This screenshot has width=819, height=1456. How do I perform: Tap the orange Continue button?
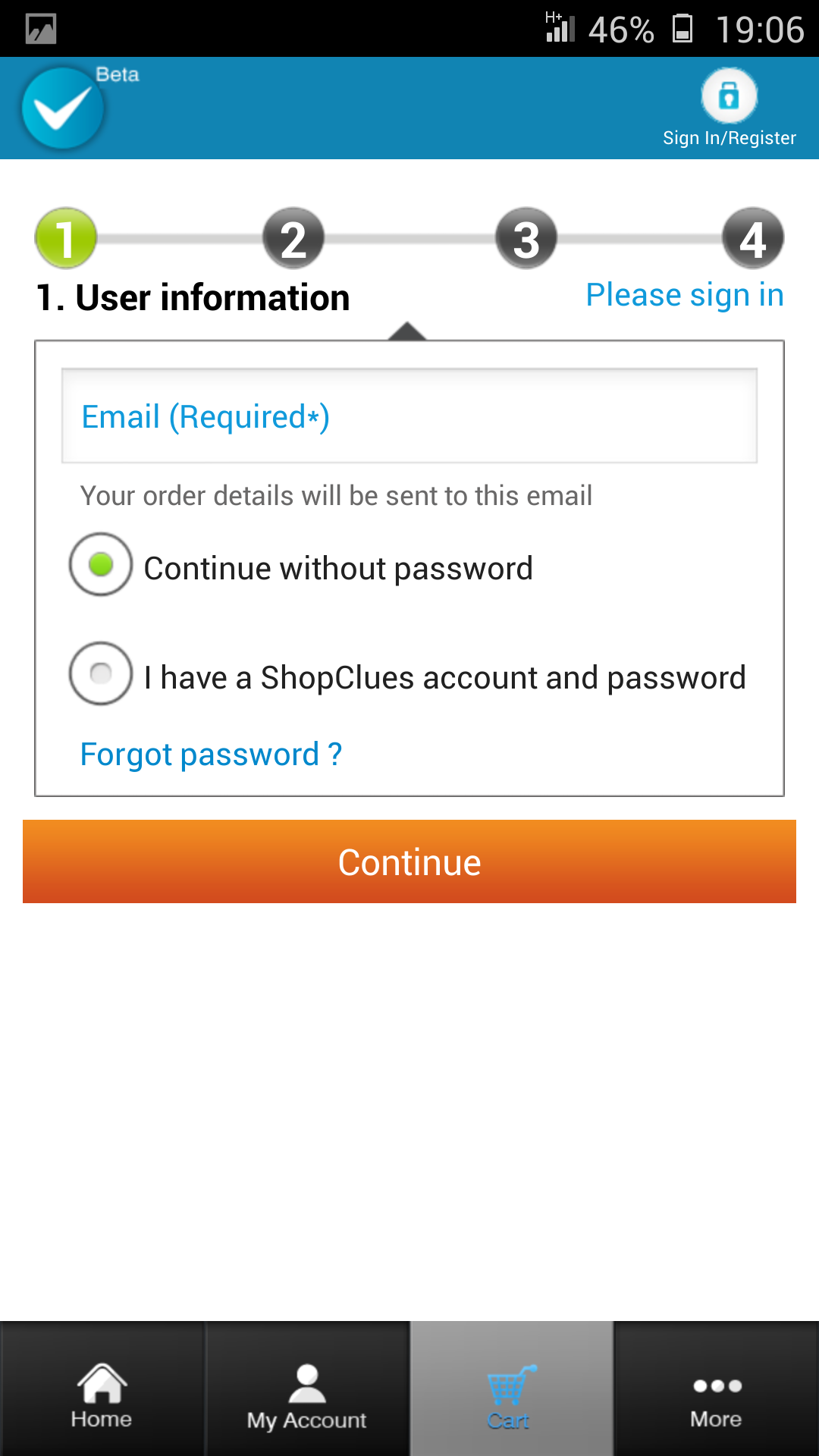pos(409,861)
